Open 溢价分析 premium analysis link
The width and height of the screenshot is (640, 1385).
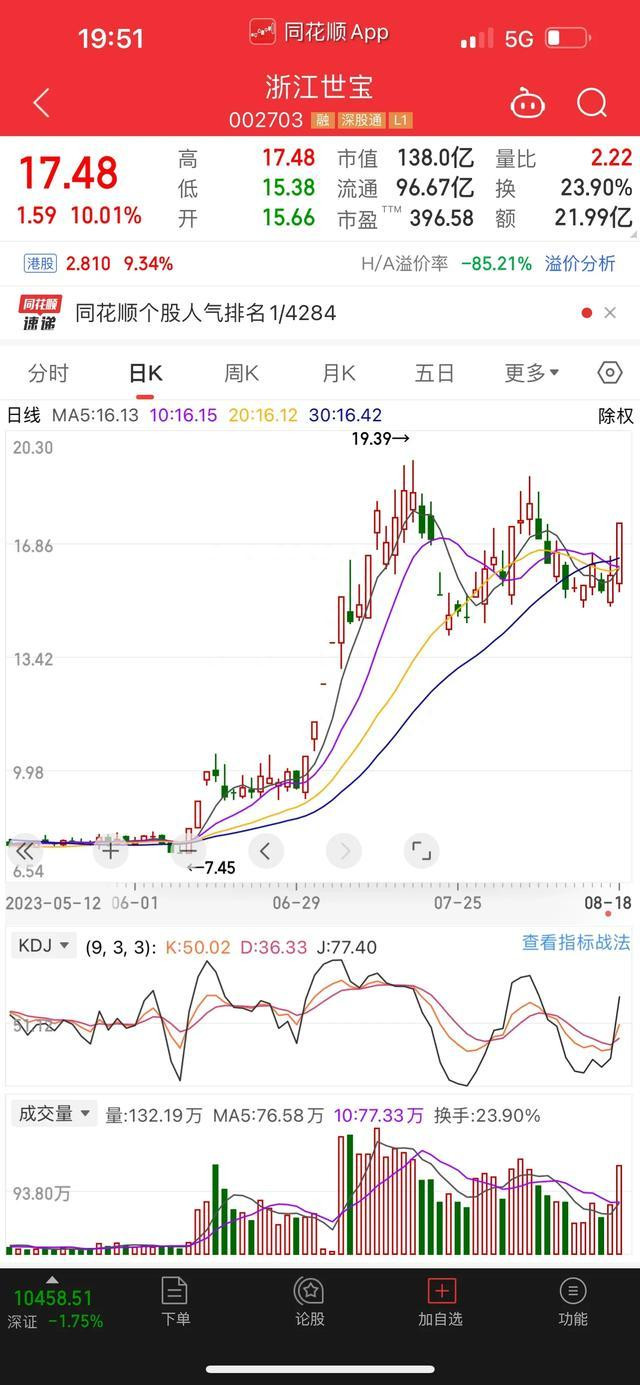(580, 264)
